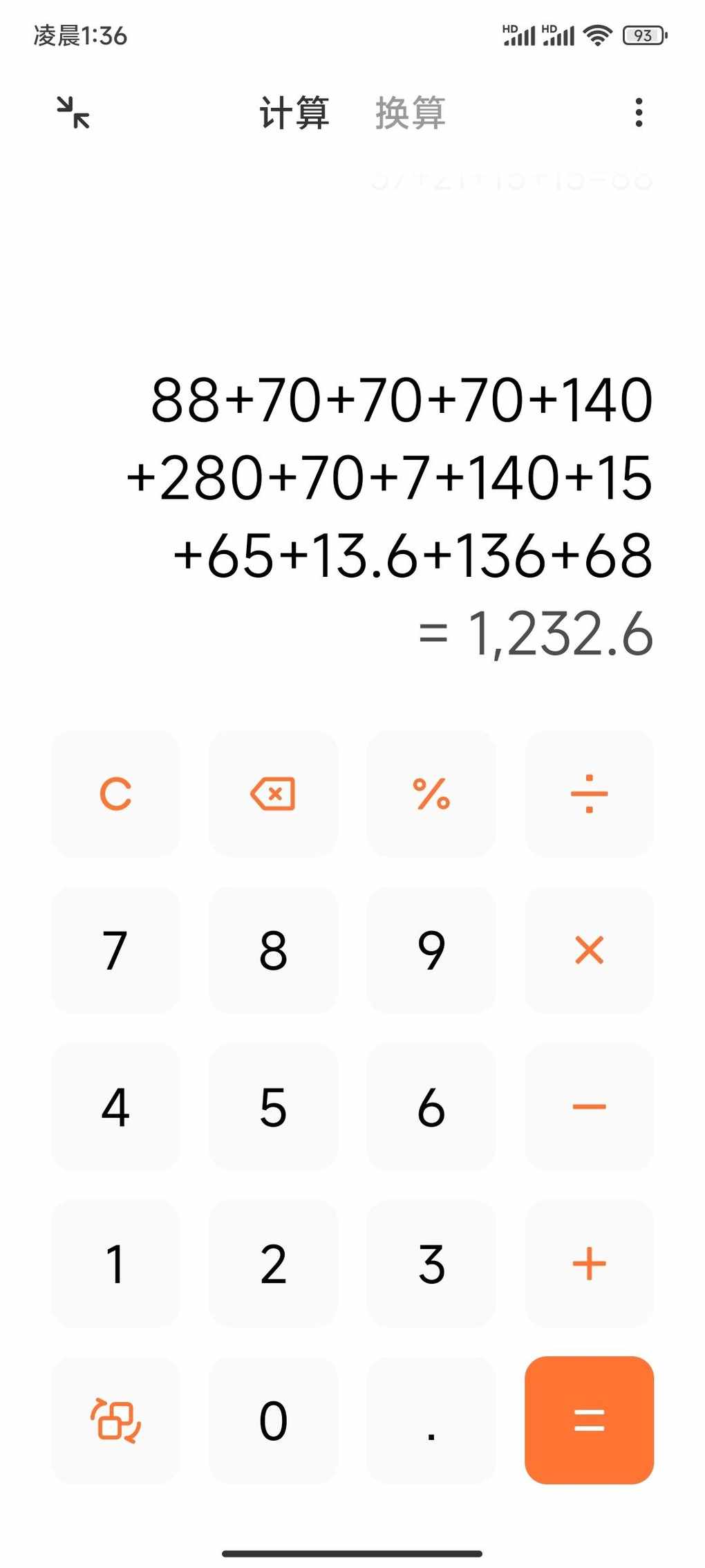Clear the calculation with C
This screenshot has width=705, height=1568.
tap(115, 793)
